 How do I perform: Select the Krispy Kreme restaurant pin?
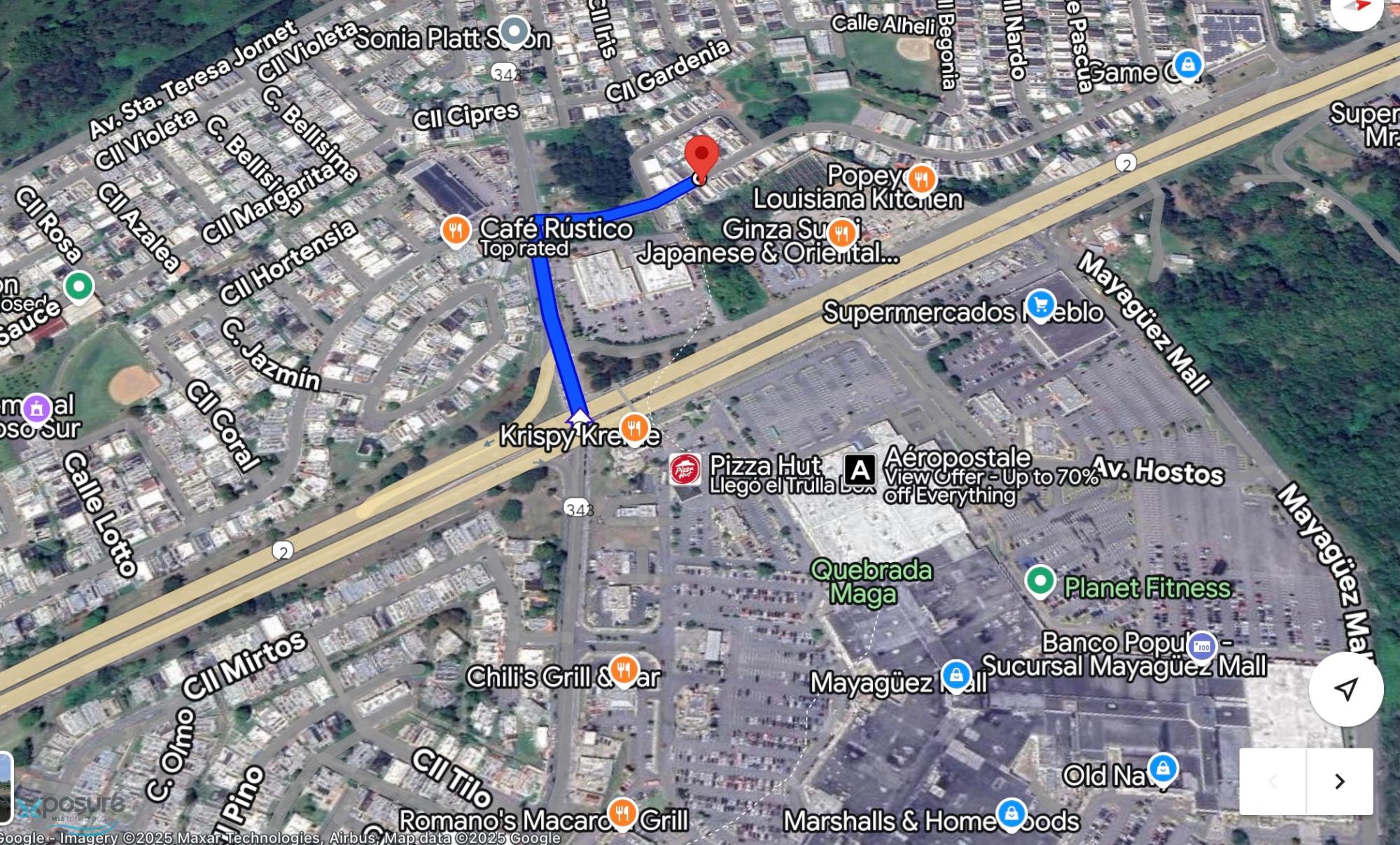pyautogui.click(x=635, y=427)
